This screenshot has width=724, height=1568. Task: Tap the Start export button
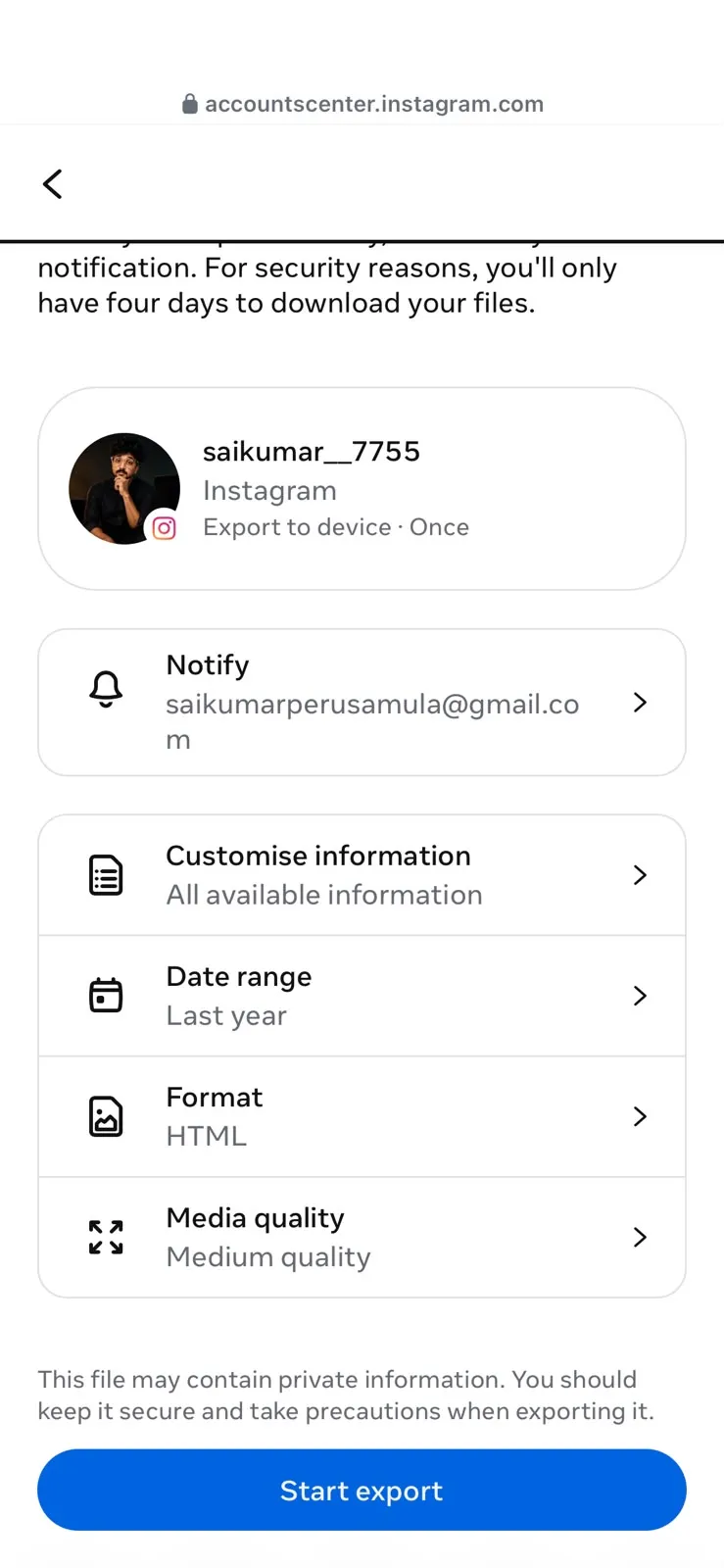point(362,1490)
